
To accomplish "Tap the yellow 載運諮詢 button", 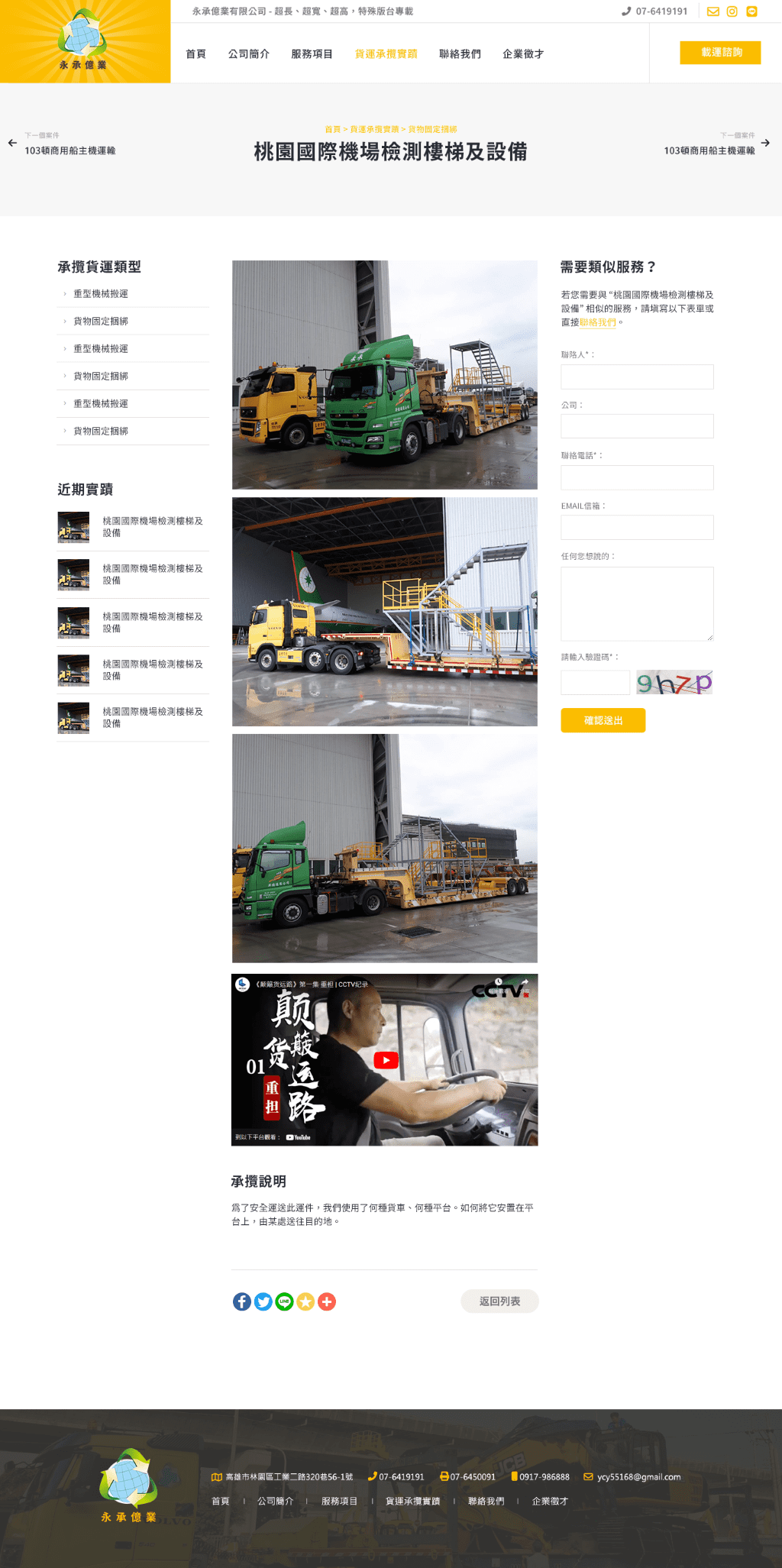I will click(x=720, y=53).
